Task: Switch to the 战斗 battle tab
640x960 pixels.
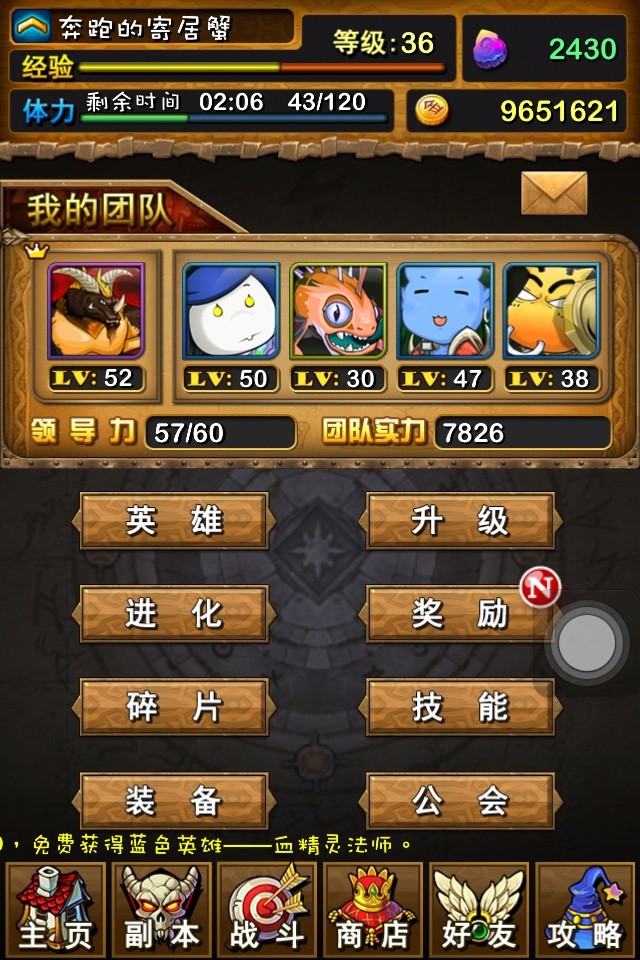Action: [x=267, y=910]
